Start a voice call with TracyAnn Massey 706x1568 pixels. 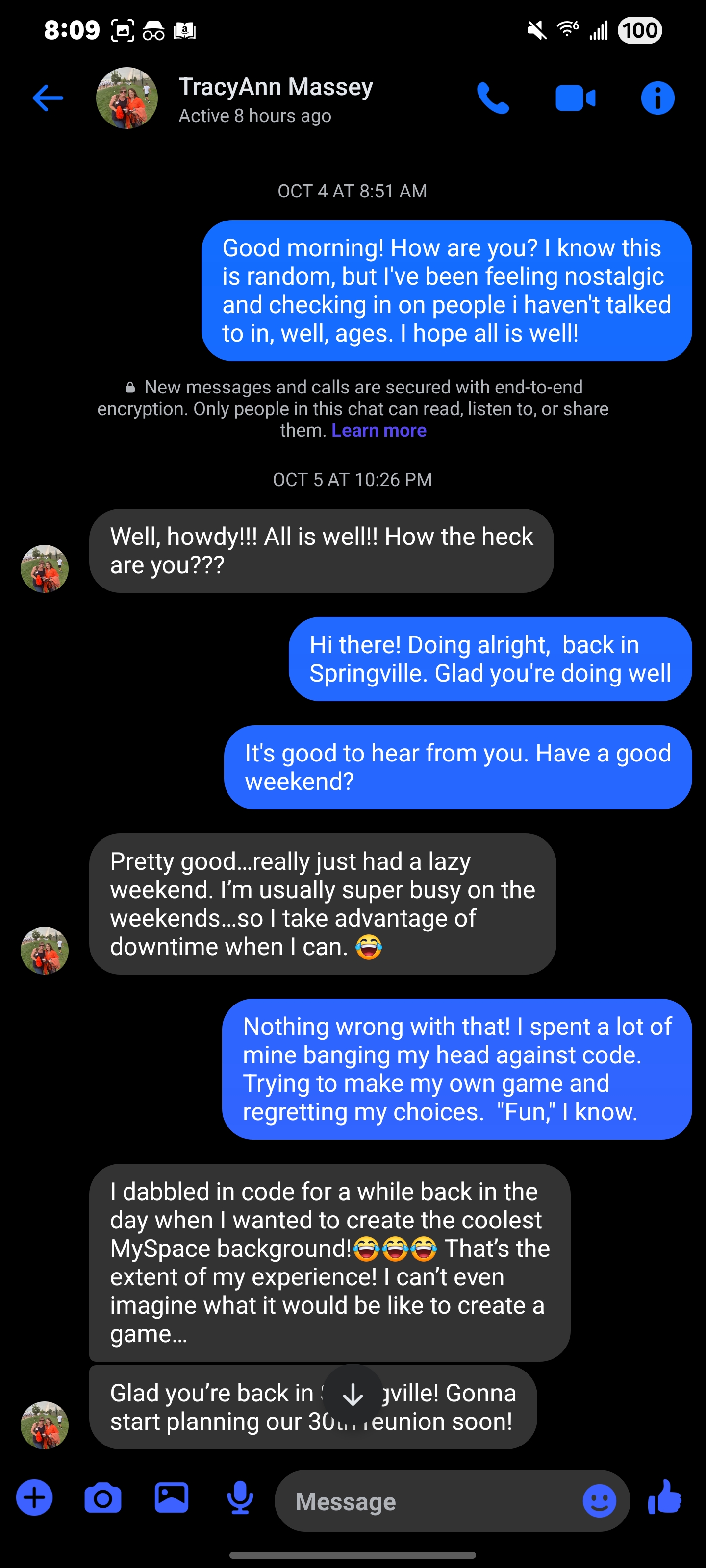492,98
